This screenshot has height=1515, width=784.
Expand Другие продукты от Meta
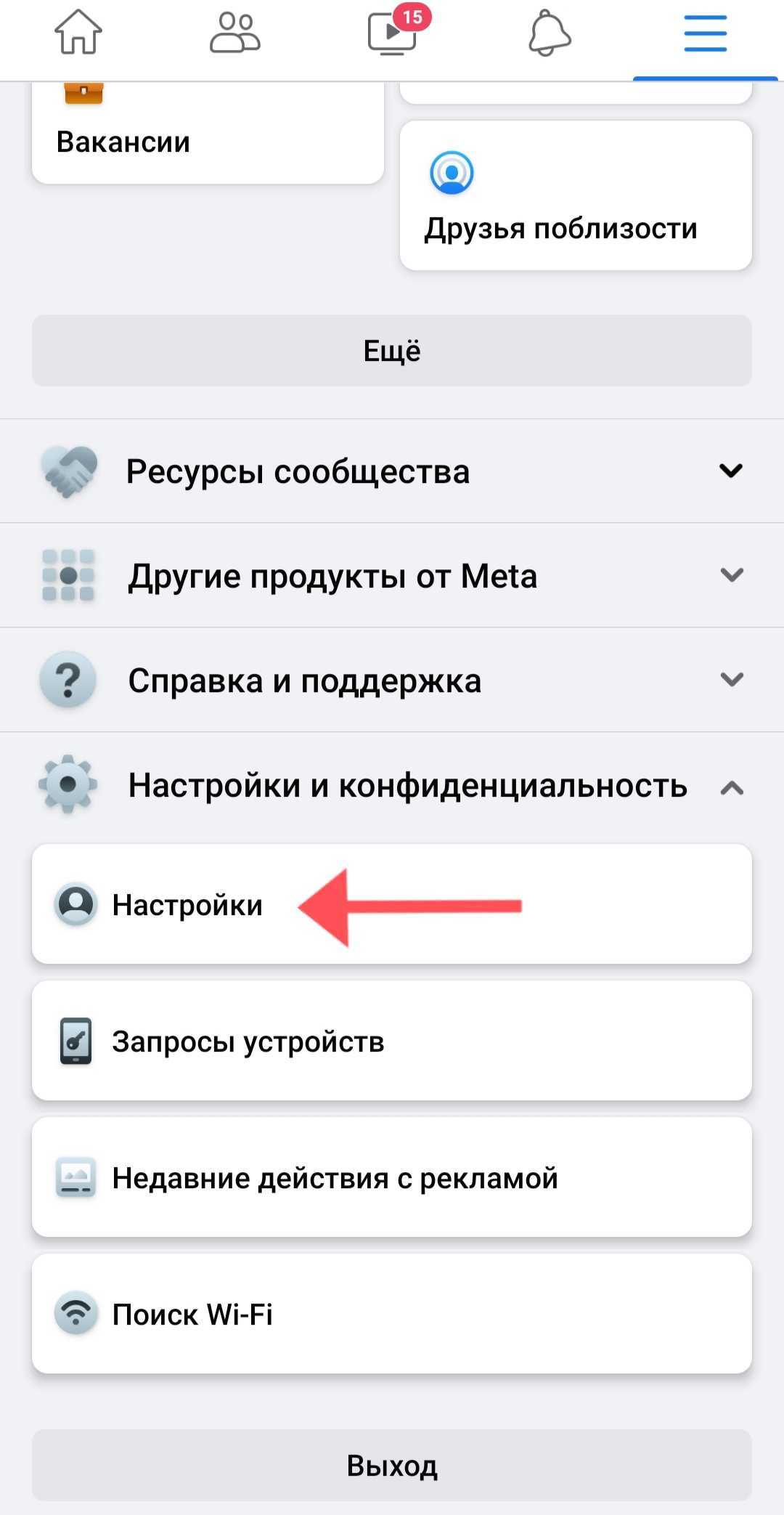click(392, 576)
